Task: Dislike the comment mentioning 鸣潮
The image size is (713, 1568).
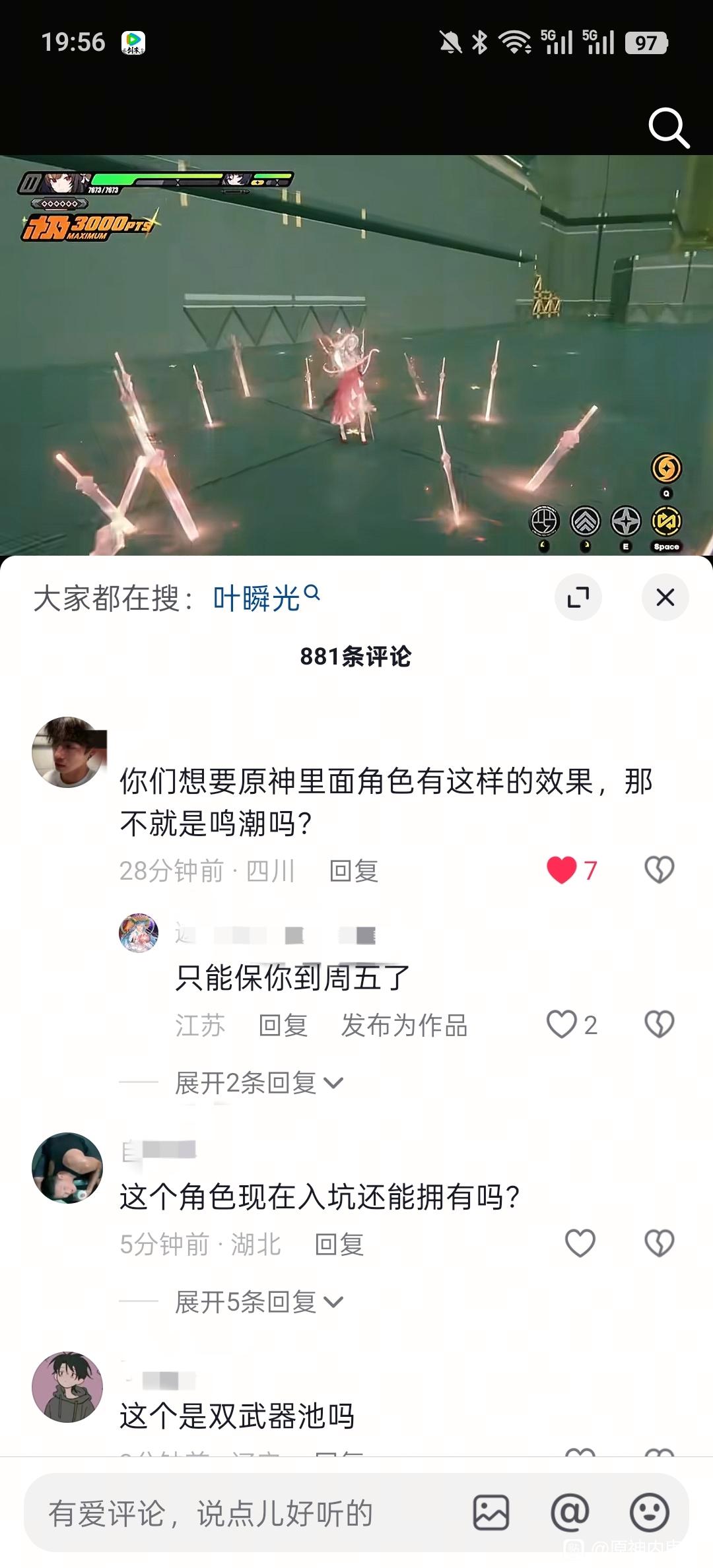Action: tap(659, 870)
